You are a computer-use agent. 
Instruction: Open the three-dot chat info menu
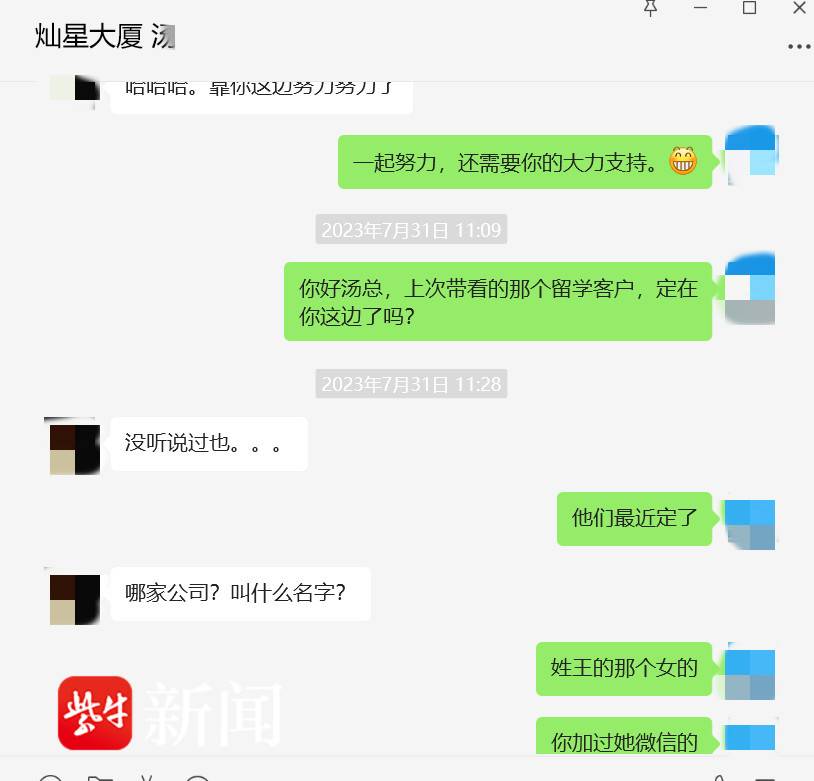coord(798,46)
